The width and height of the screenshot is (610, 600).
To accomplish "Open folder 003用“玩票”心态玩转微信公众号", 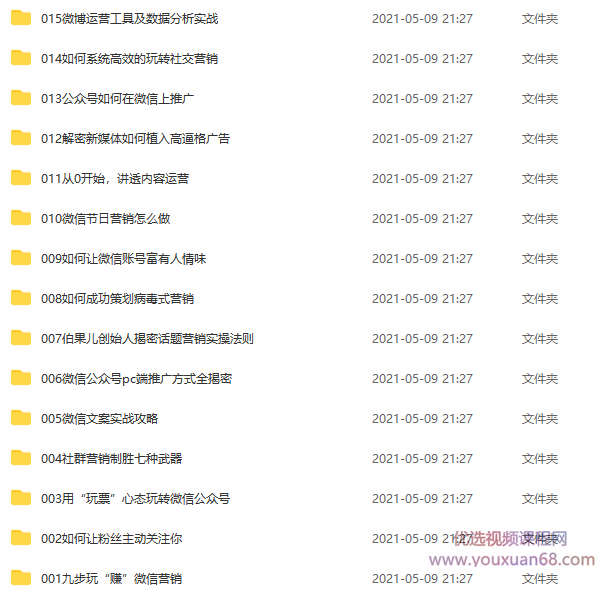I will [135, 499].
